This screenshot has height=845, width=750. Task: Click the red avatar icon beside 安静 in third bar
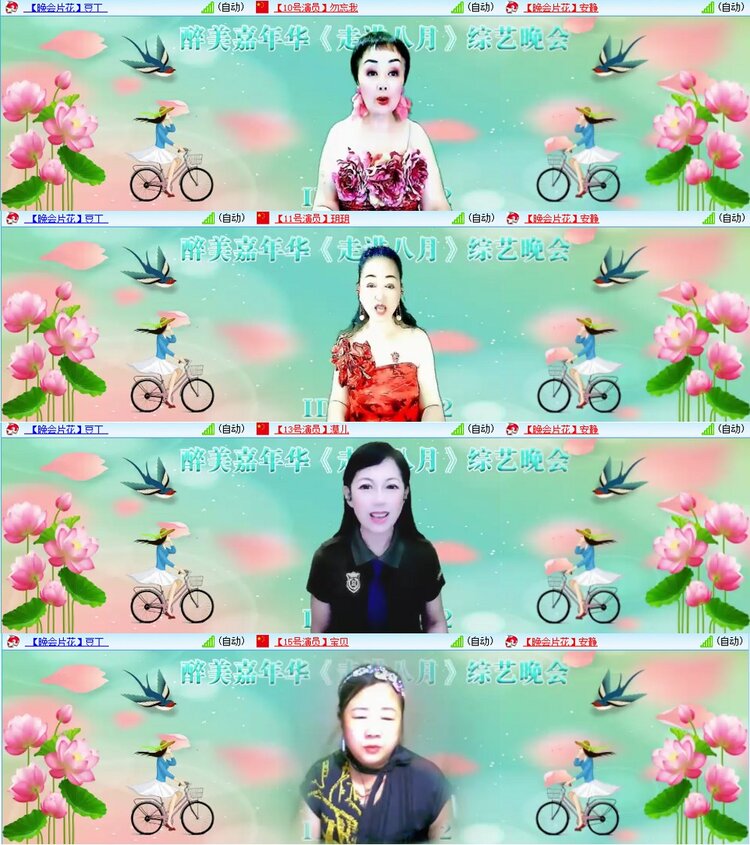tap(510, 430)
